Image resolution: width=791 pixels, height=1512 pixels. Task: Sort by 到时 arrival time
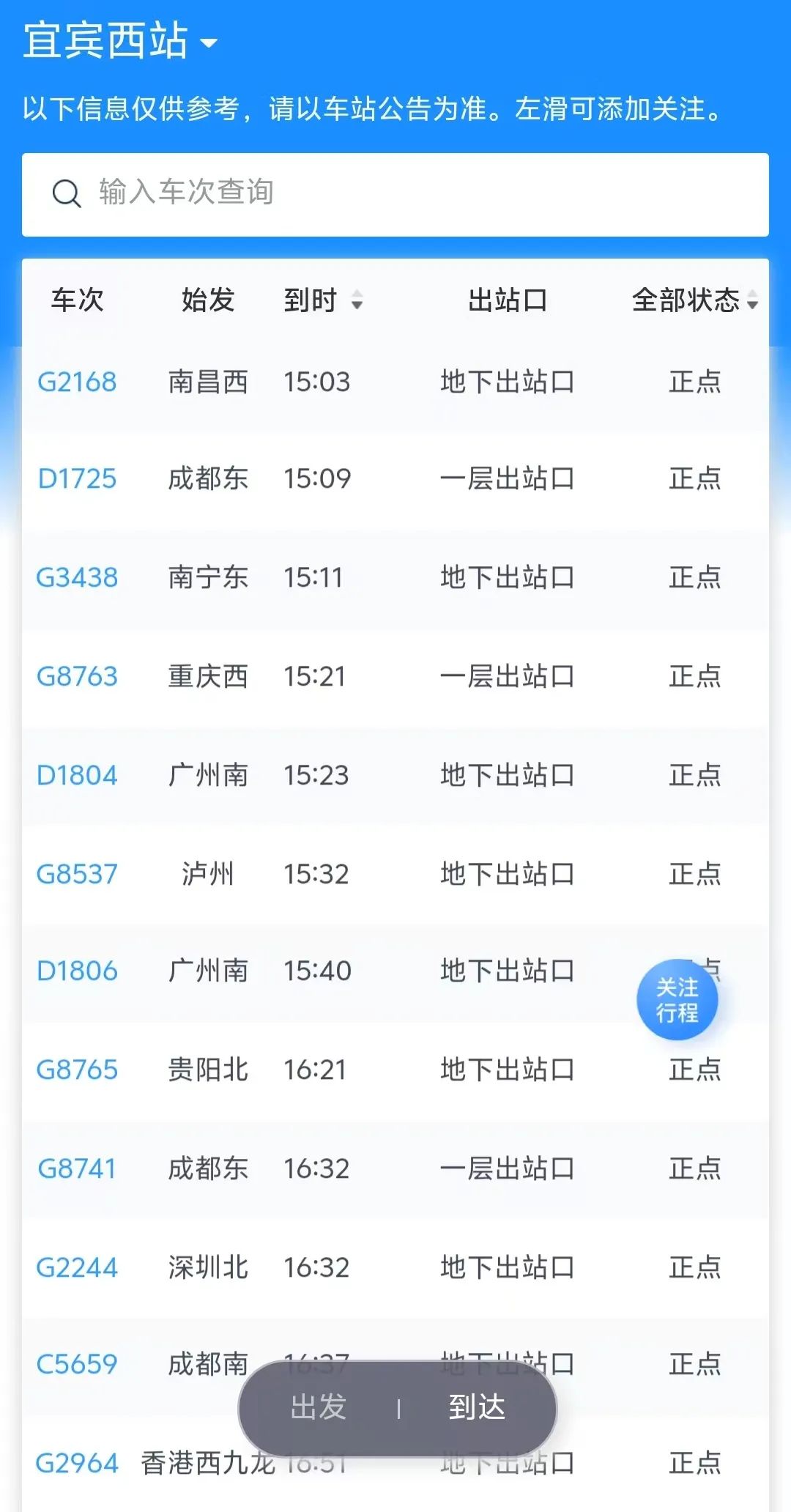click(323, 300)
